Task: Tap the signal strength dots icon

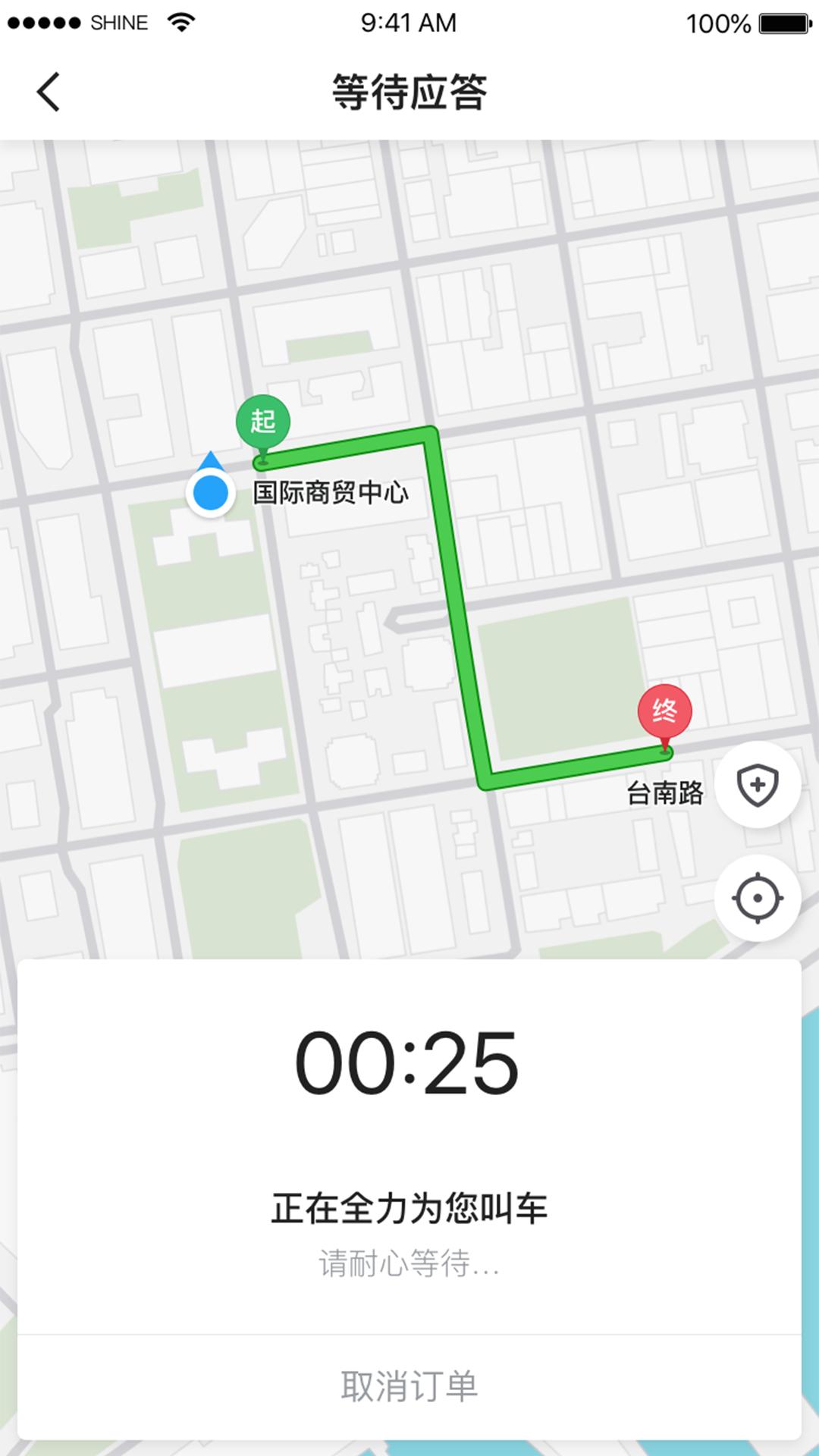Action: click(42, 22)
